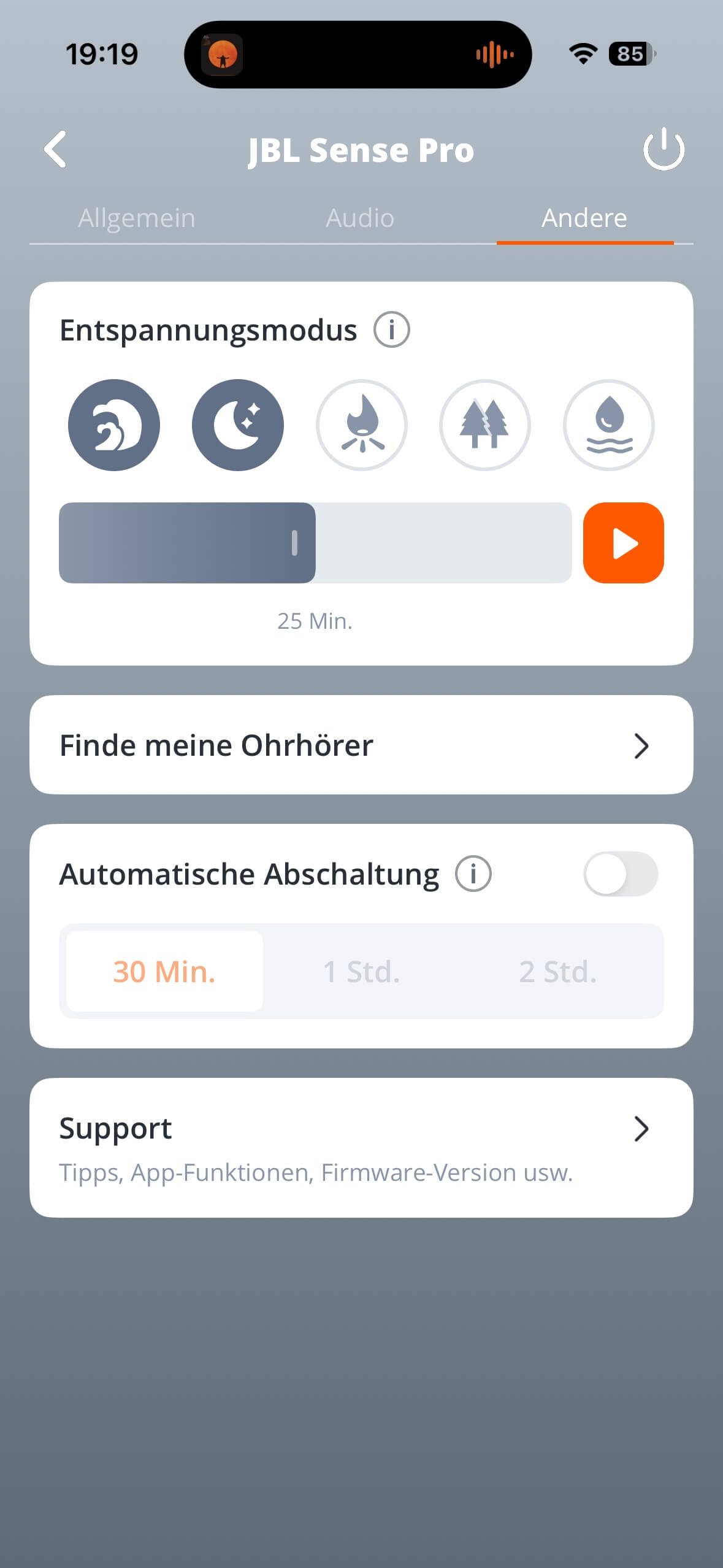
Task: Open Finde meine Ohrhörer
Action: (361, 745)
